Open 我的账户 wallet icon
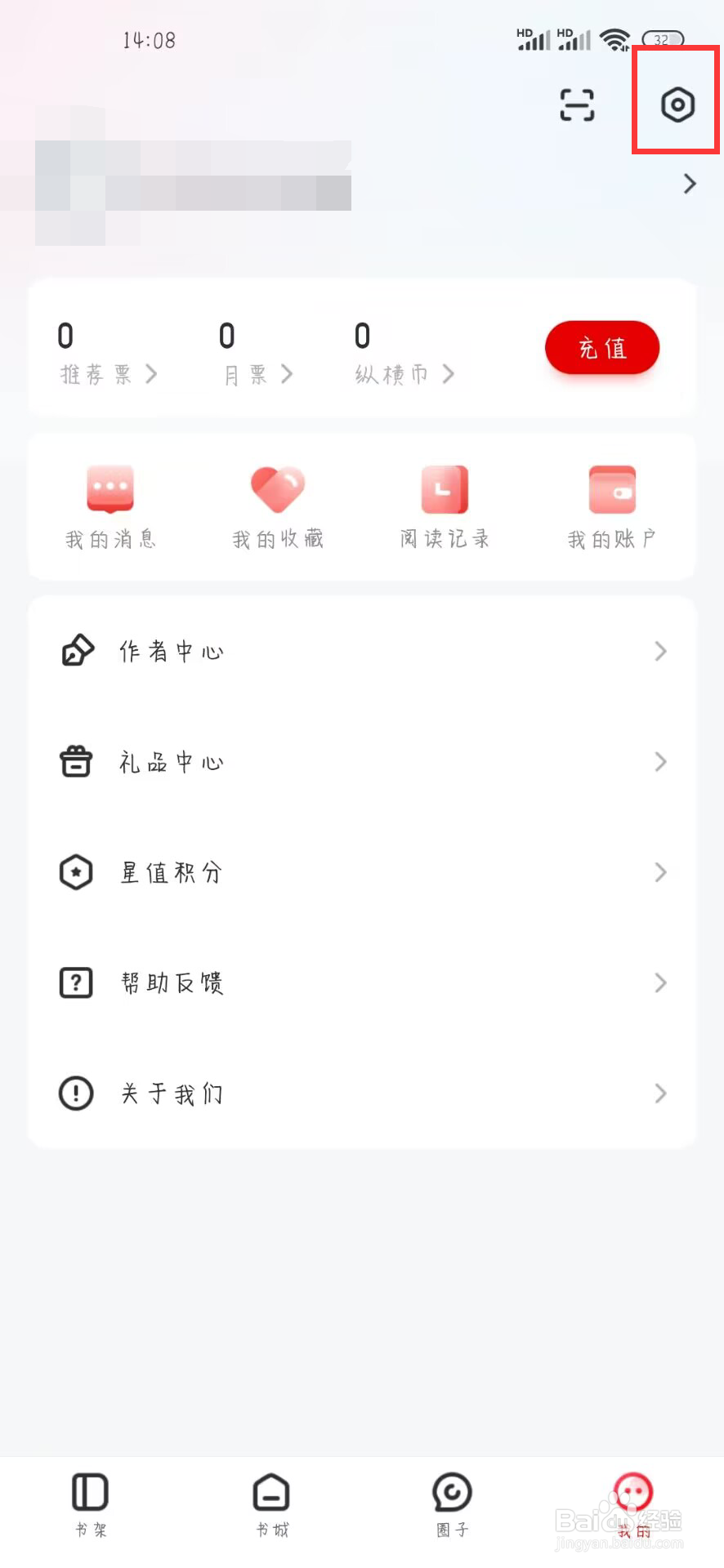This screenshot has height=1568, width=724. click(x=610, y=490)
